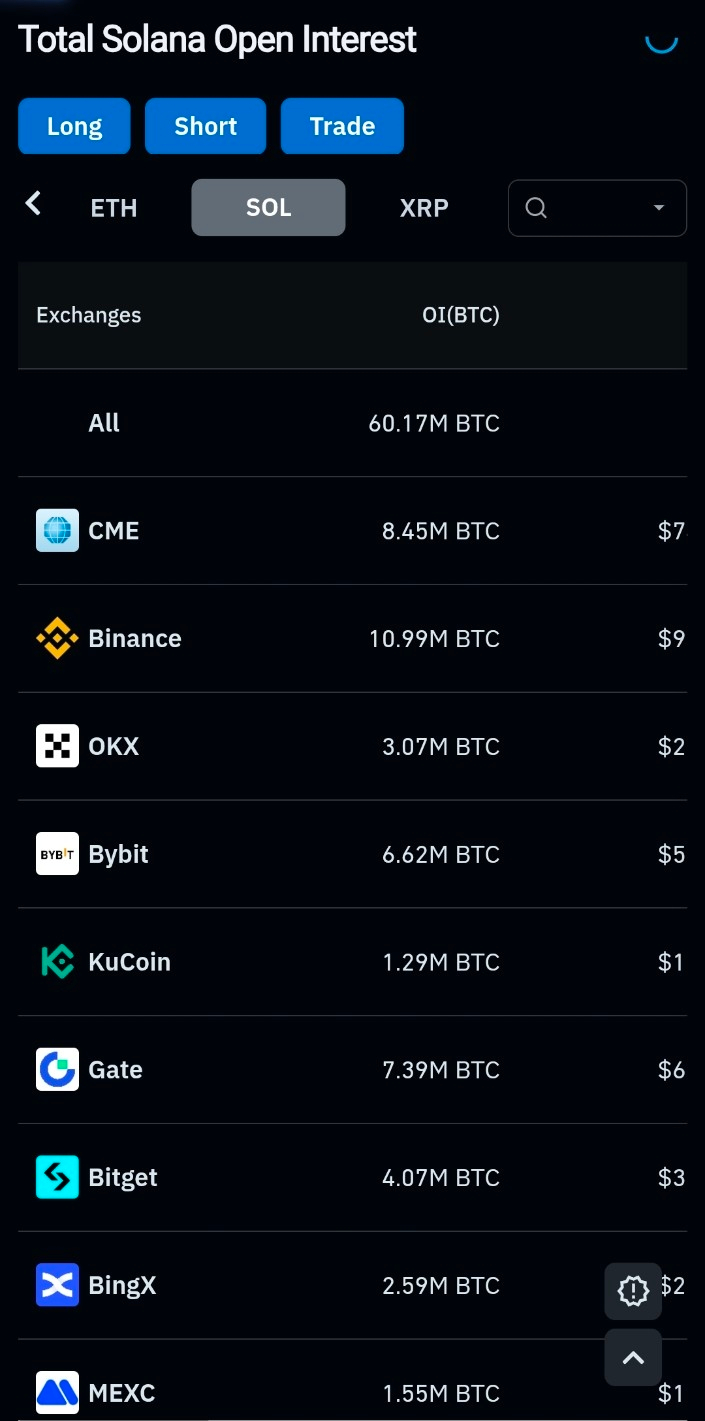Open the Bitget exchange row

tap(122, 1178)
